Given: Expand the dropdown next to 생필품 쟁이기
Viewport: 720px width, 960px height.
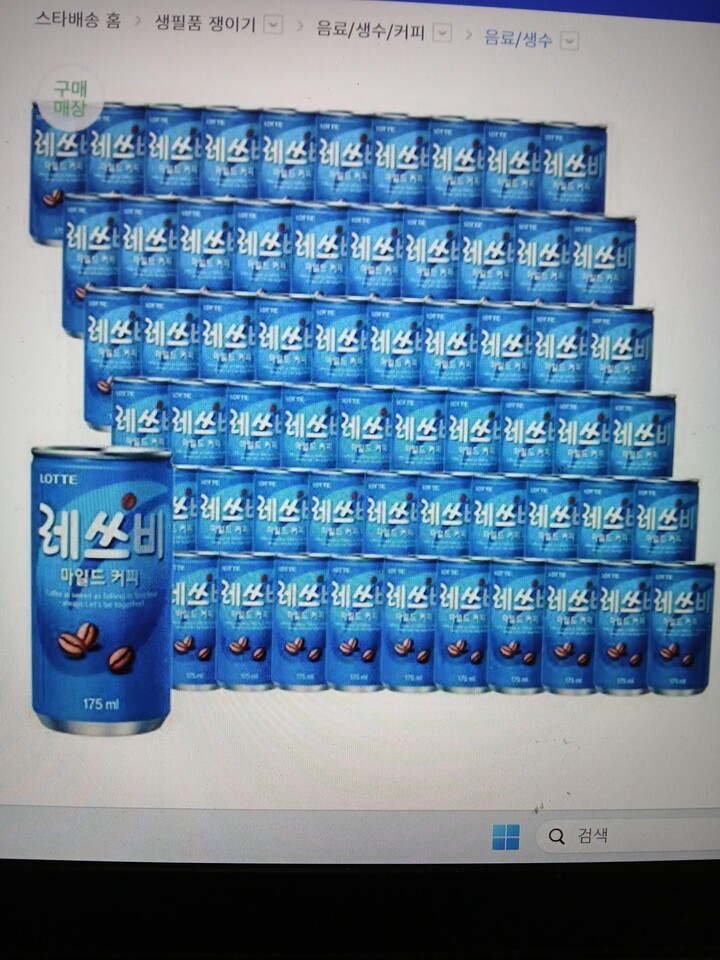Looking at the screenshot, I should tap(274, 26).
